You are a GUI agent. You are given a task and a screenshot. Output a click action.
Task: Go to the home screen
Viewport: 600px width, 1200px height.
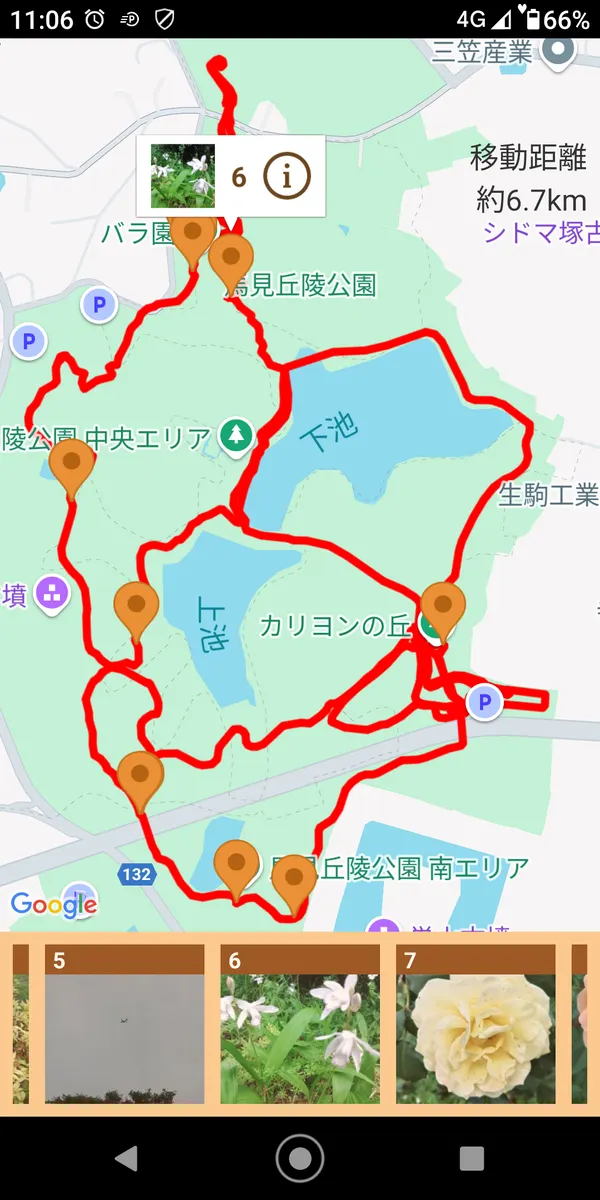(x=300, y=1158)
